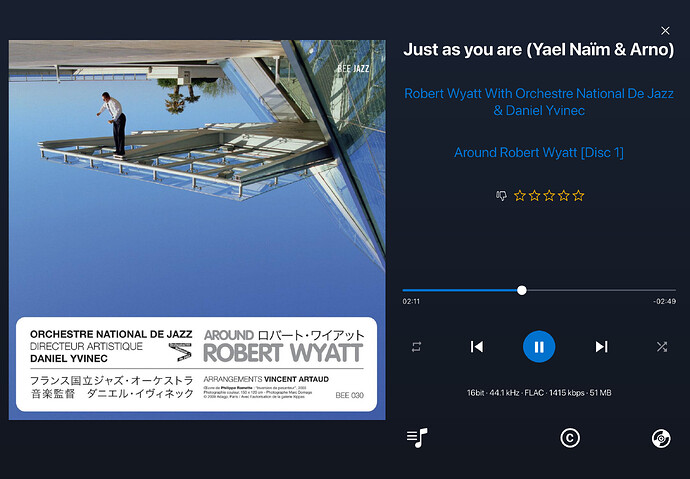
Task: Skip to next track
Action: coord(601,346)
